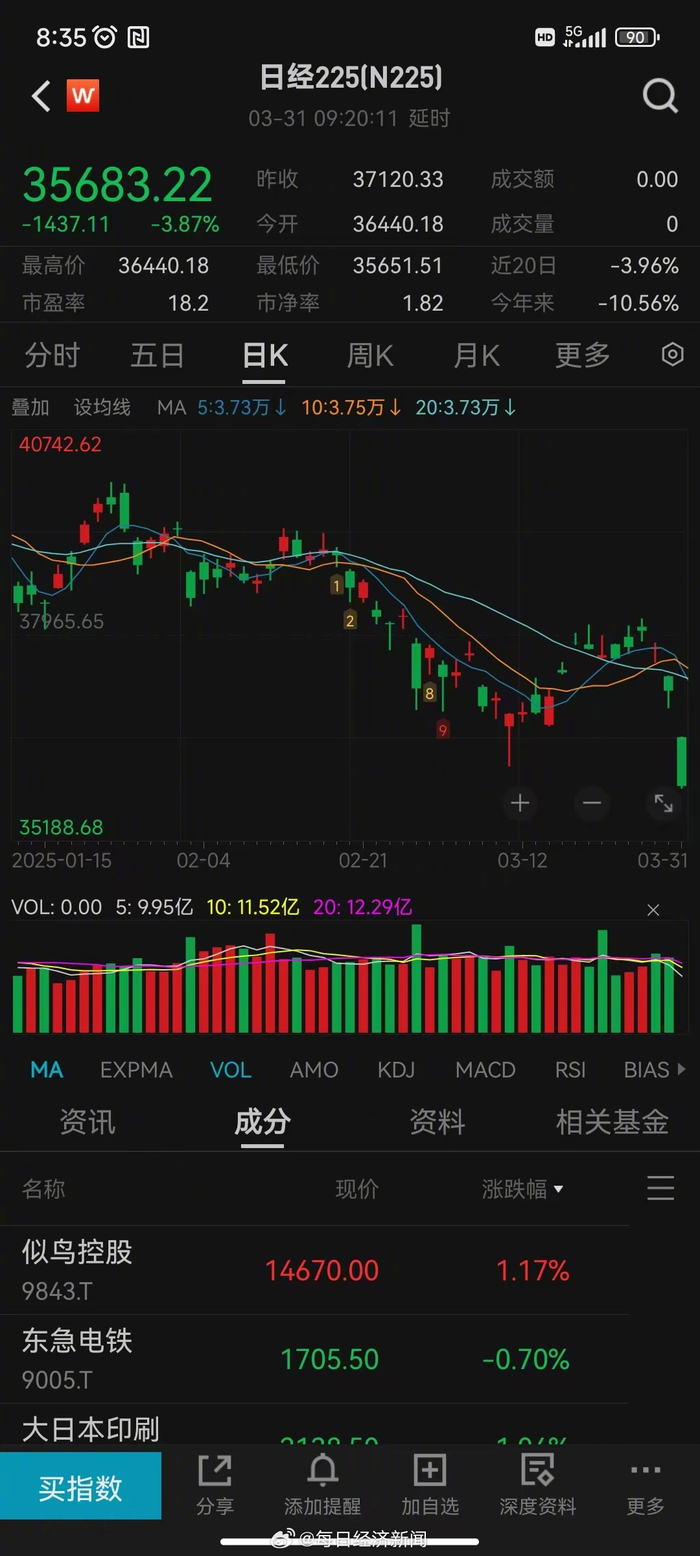This screenshot has width=700, height=1556.
Task: Open the 似鸟控股 stock row
Action: [300, 1270]
